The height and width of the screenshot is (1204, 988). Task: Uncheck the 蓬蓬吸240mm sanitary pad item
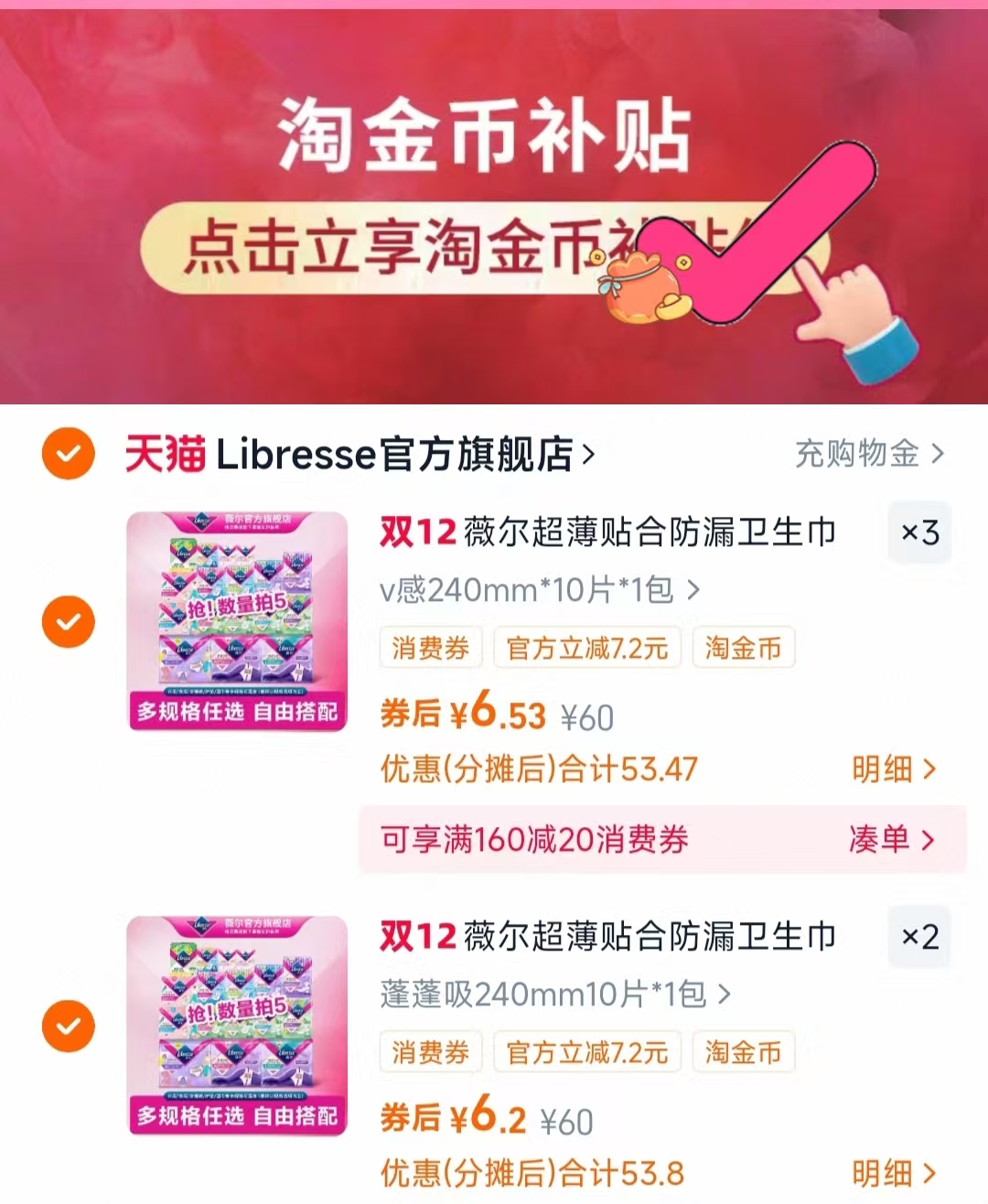(x=67, y=1026)
